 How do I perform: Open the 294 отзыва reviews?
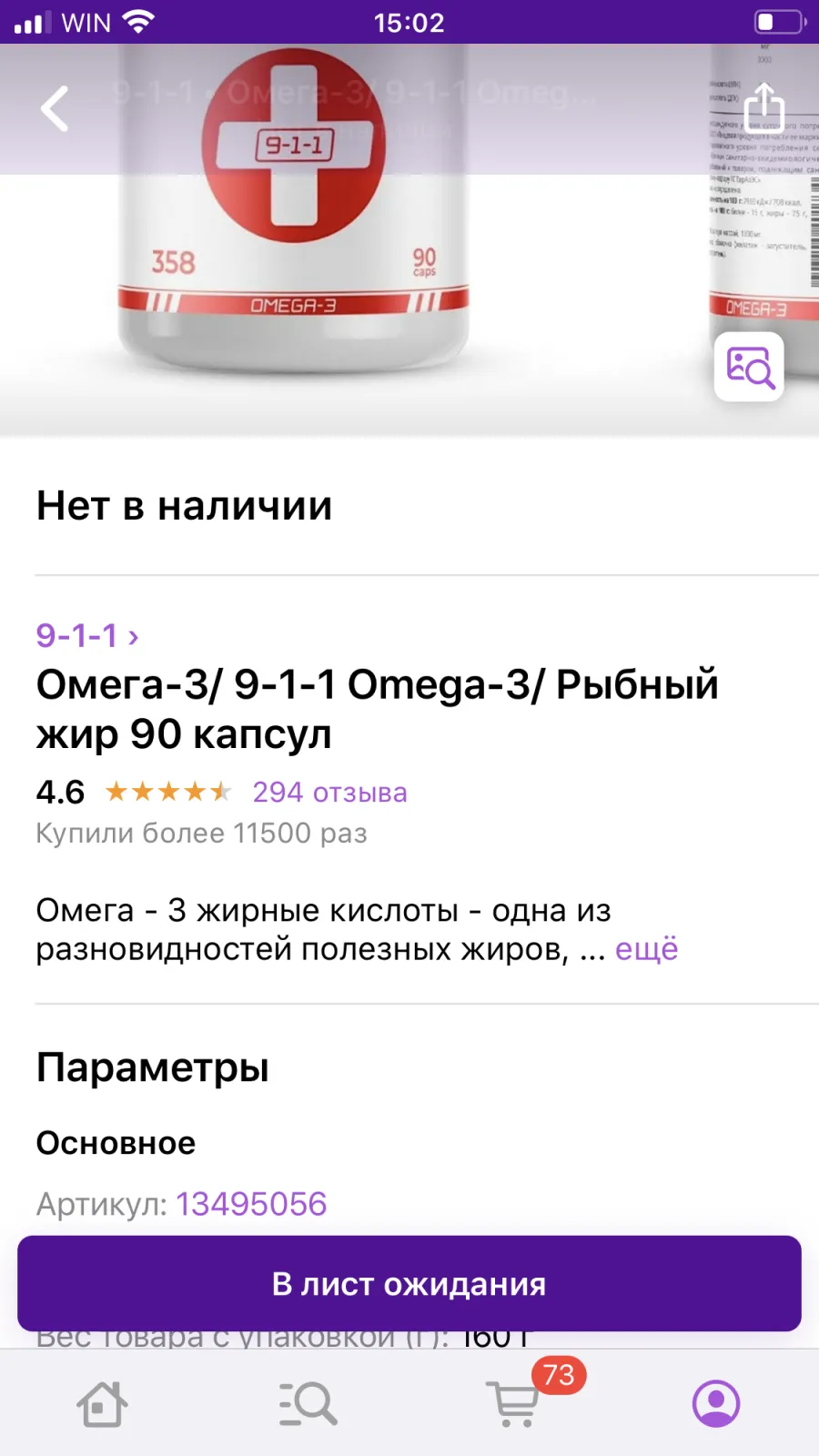coord(329,793)
